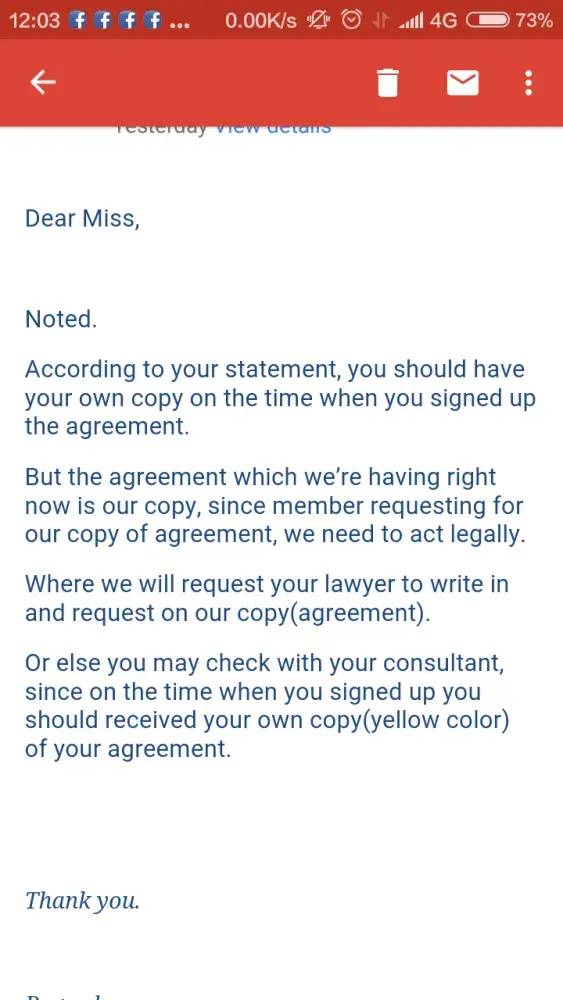
Task: Delete this email
Action: [x=388, y=83]
